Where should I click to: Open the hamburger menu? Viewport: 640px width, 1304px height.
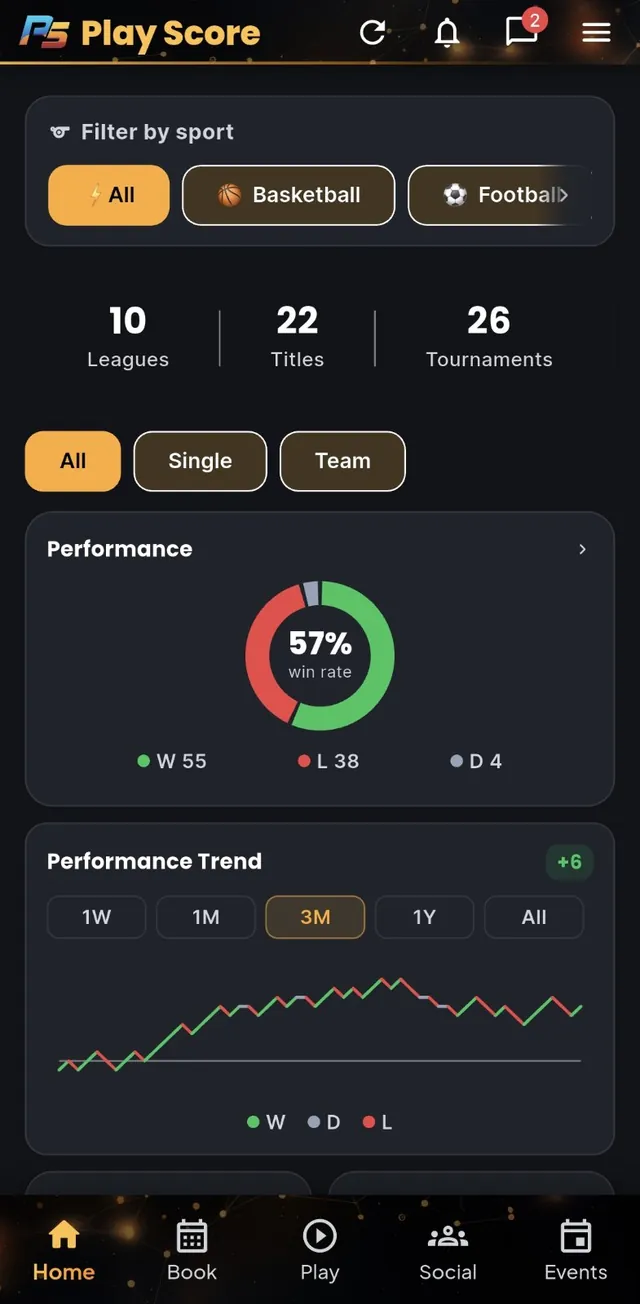(596, 32)
